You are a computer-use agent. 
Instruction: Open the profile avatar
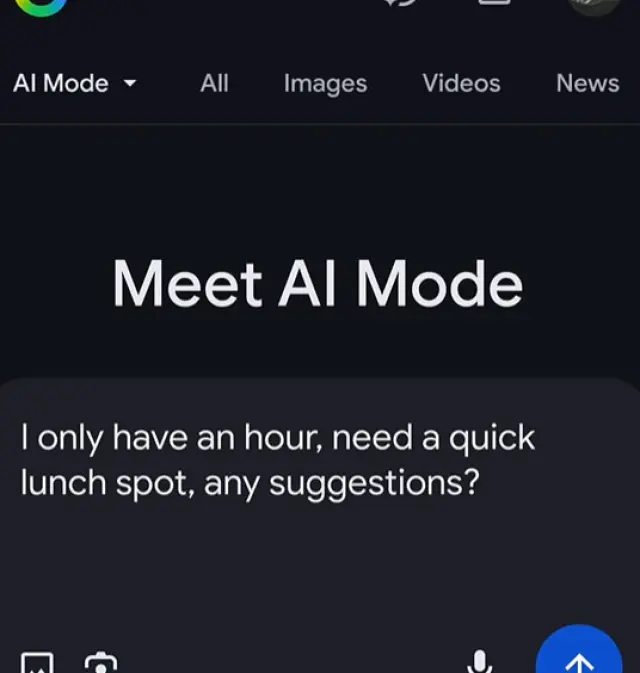click(593, 6)
